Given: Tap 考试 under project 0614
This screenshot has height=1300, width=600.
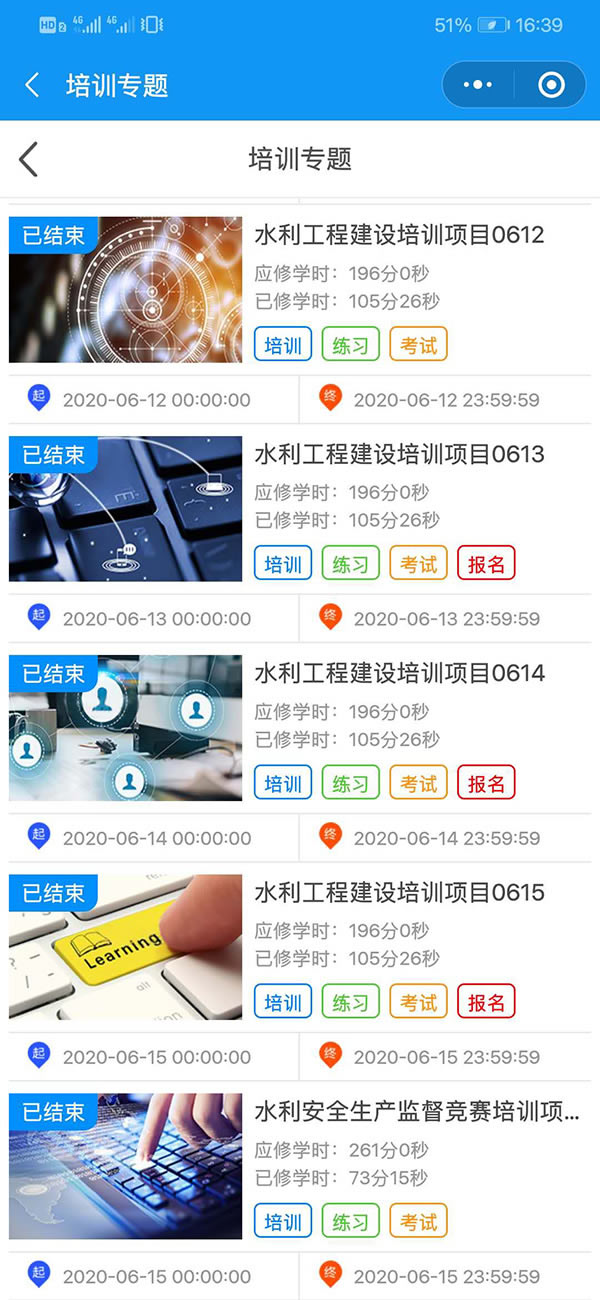Looking at the screenshot, I should click(x=419, y=783).
